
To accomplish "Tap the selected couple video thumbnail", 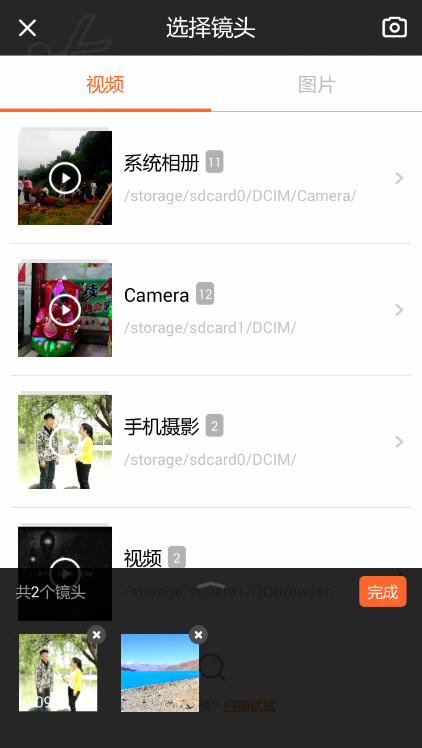I will coord(58,673).
